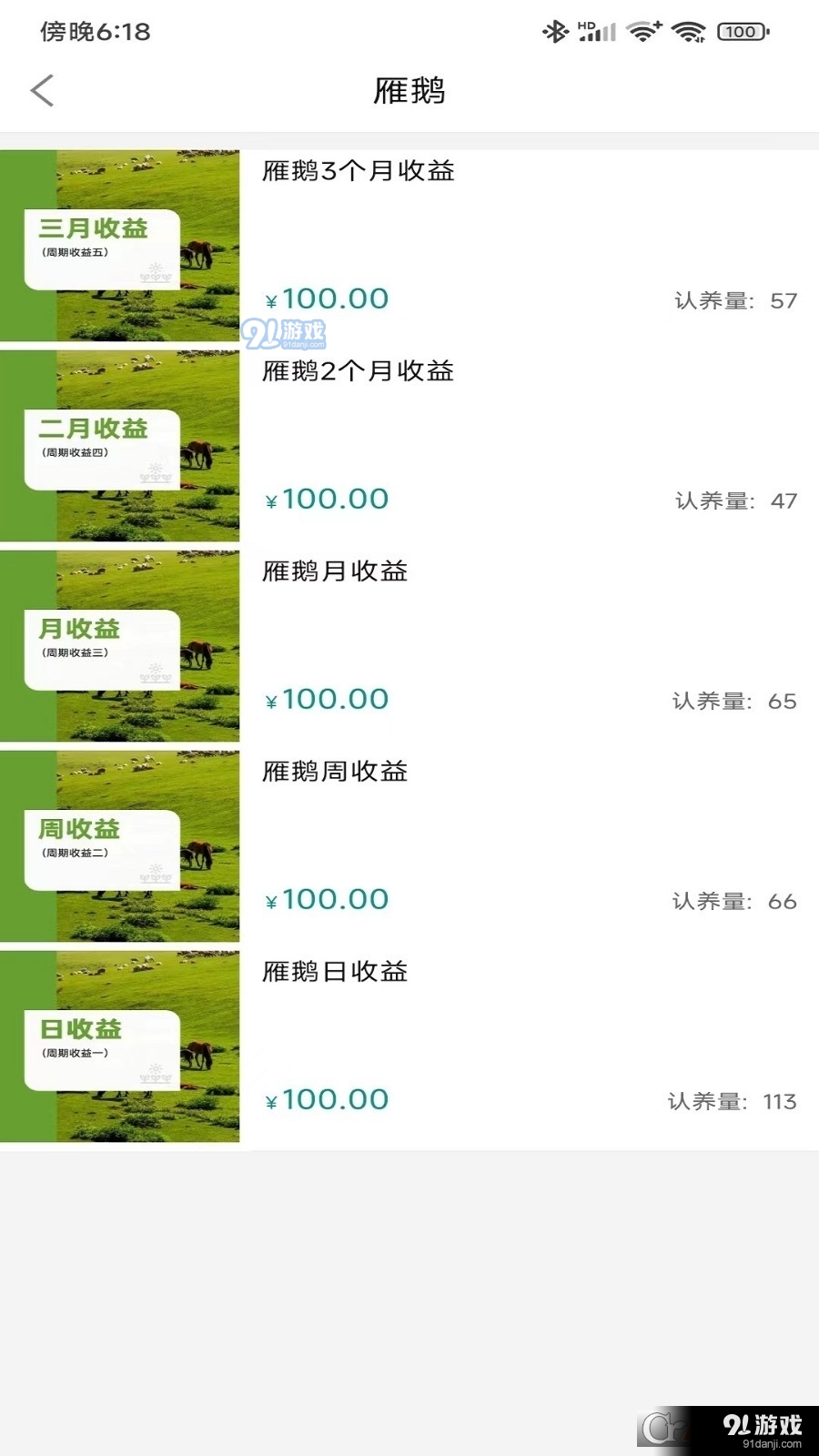Click the battery indicator showing 100

coord(742,31)
